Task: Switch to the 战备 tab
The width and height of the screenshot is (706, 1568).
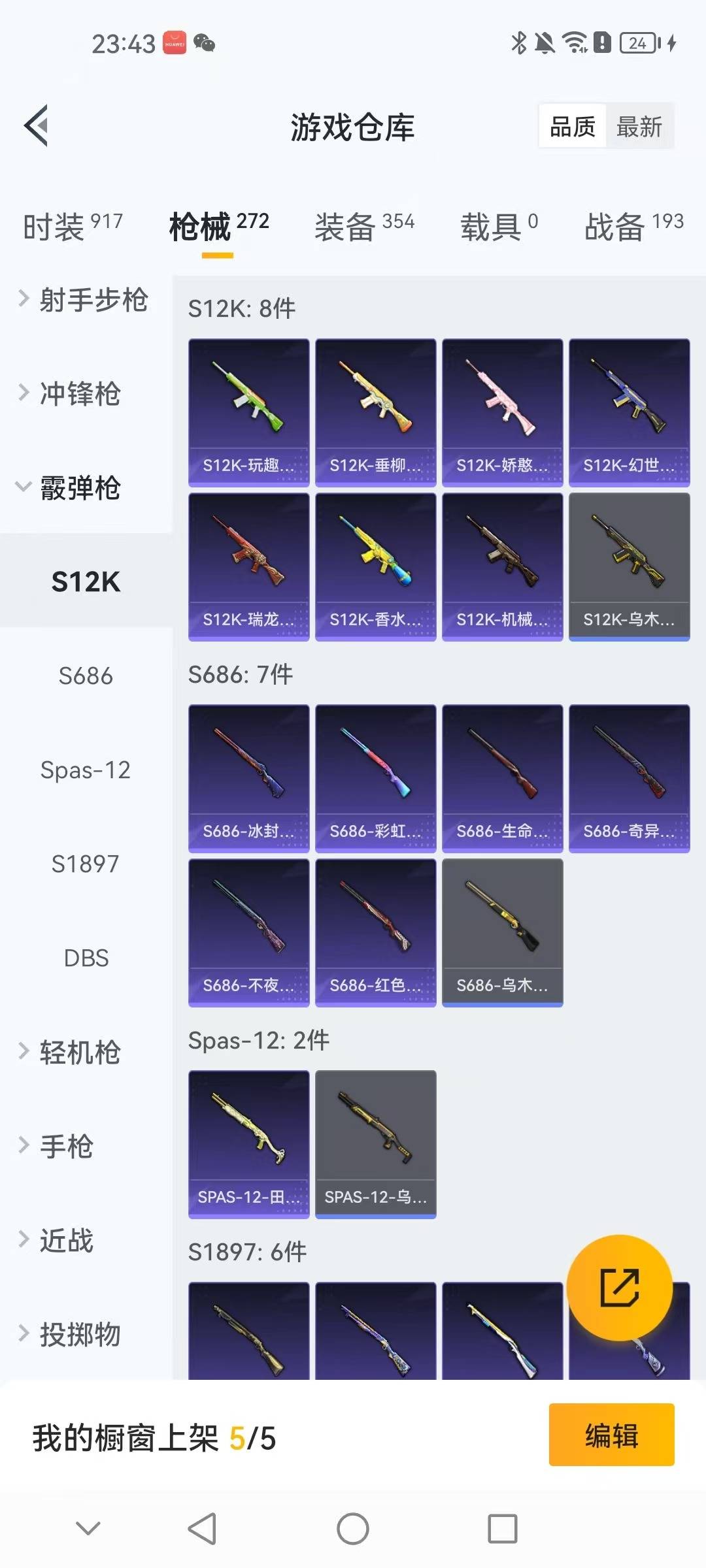Action: pos(633,227)
